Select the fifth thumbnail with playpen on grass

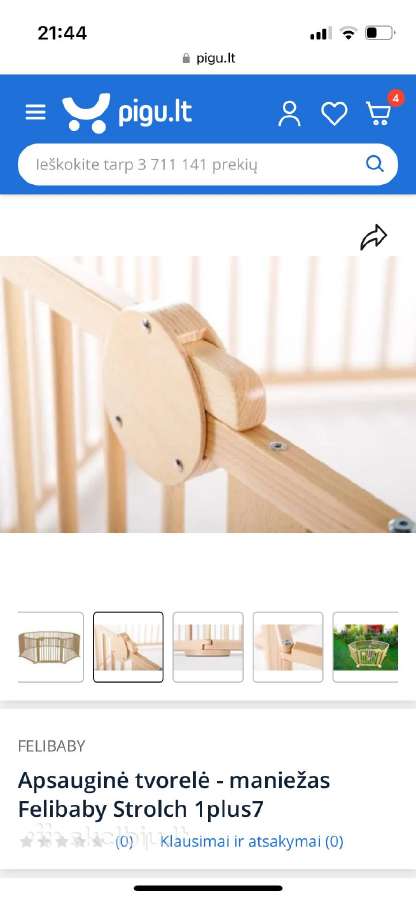tap(366, 647)
